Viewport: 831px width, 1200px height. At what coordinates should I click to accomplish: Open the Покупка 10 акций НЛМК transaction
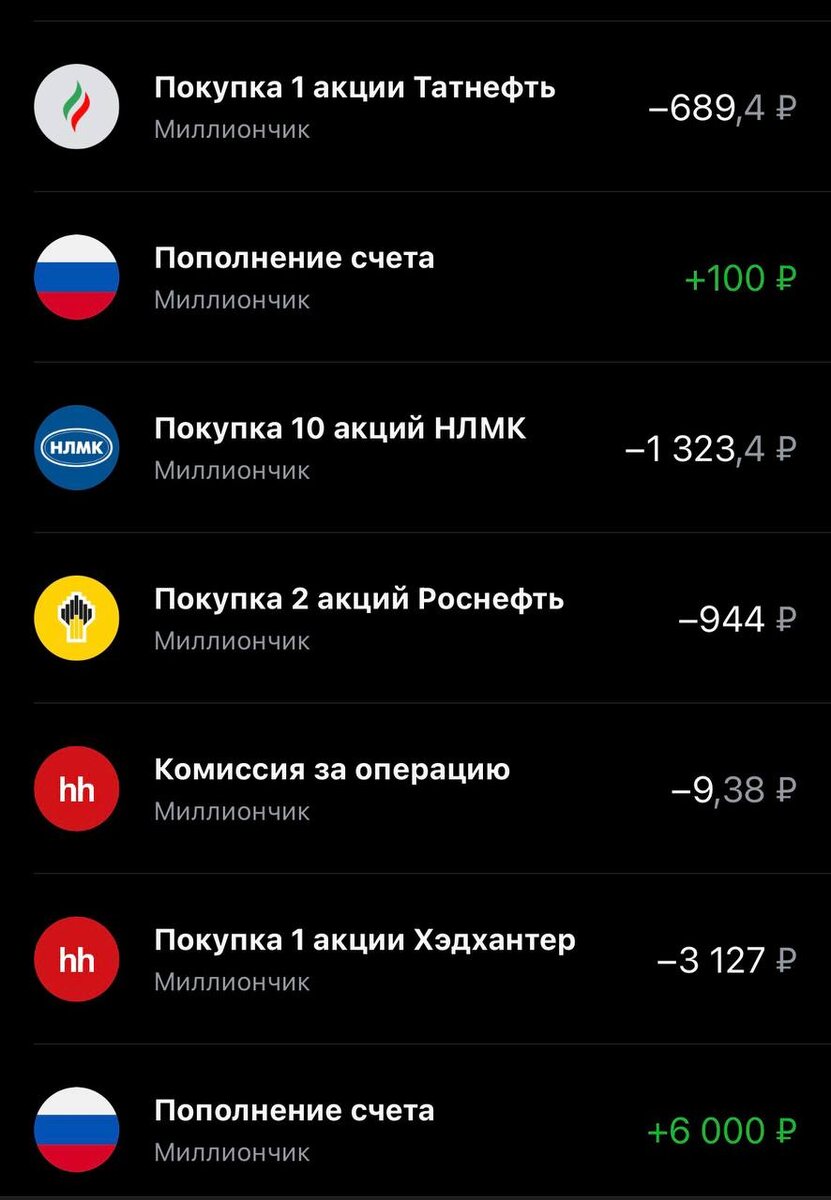click(338, 428)
